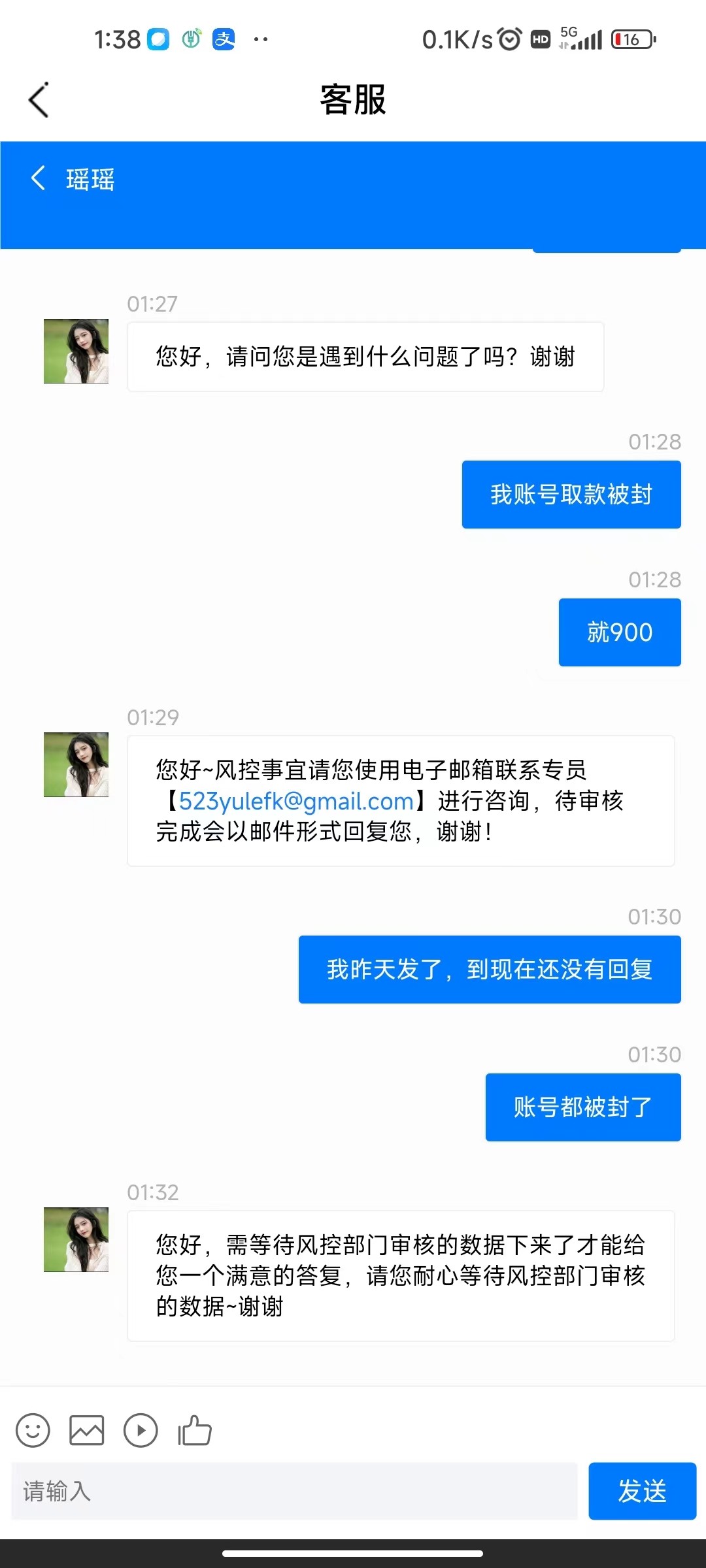706x1568 pixels.
Task: Focus the 请输入 message field
Action: (294, 1491)
